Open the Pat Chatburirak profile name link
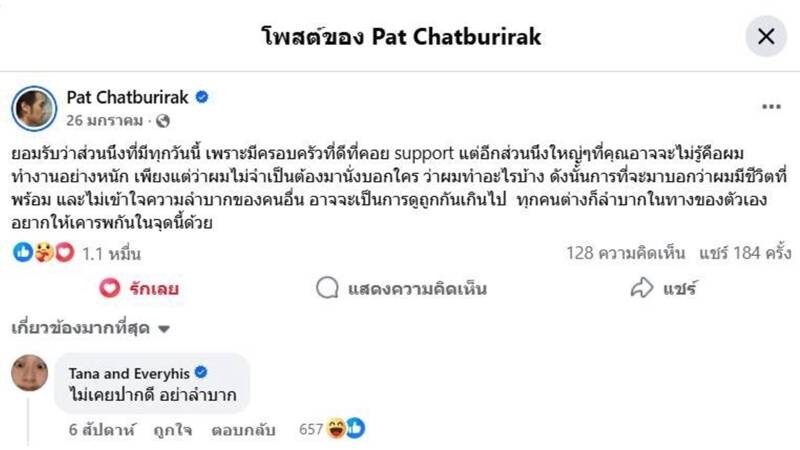 point(127,97)
